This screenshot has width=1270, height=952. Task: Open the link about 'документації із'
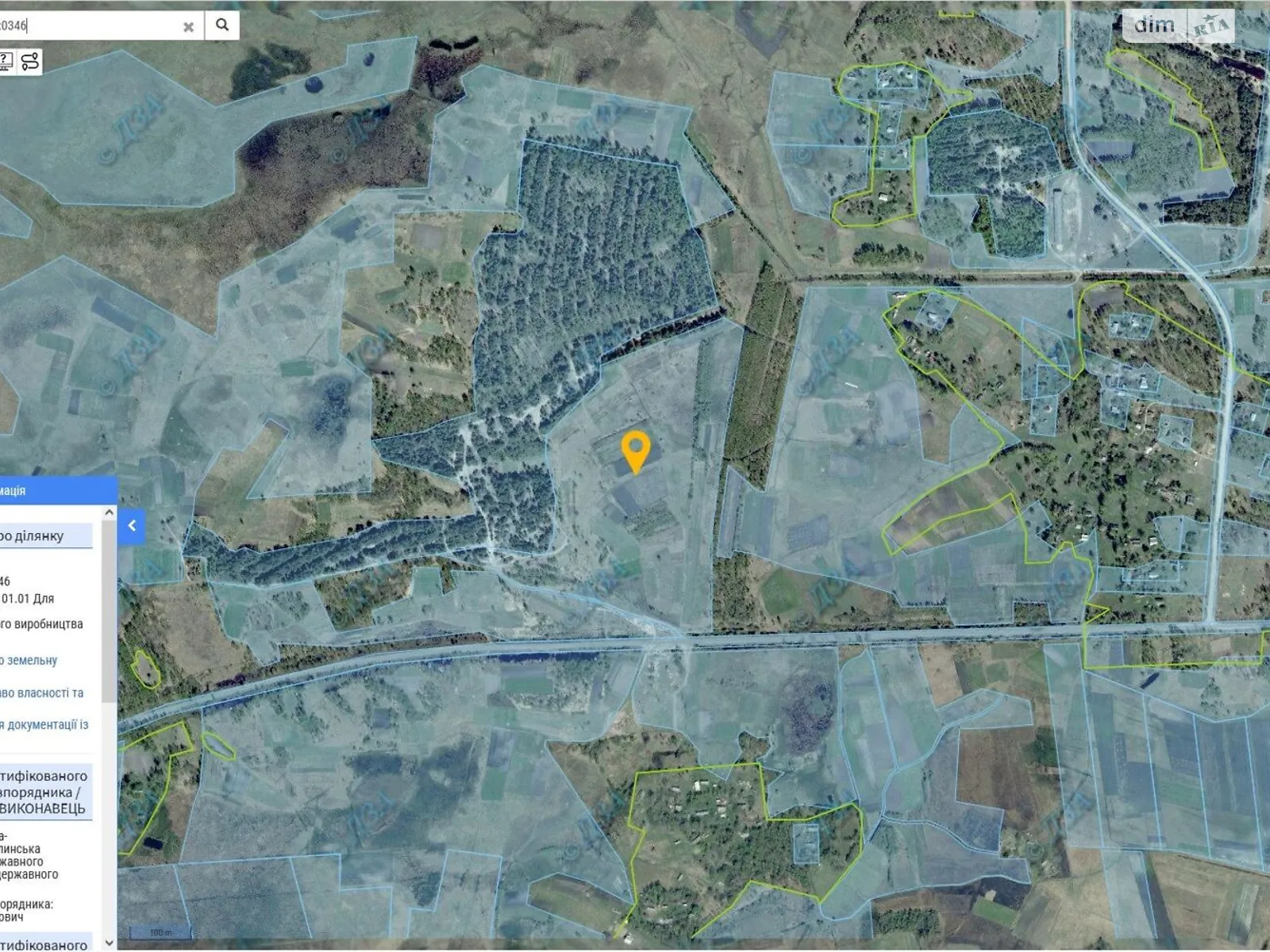[x=44, y=724]
